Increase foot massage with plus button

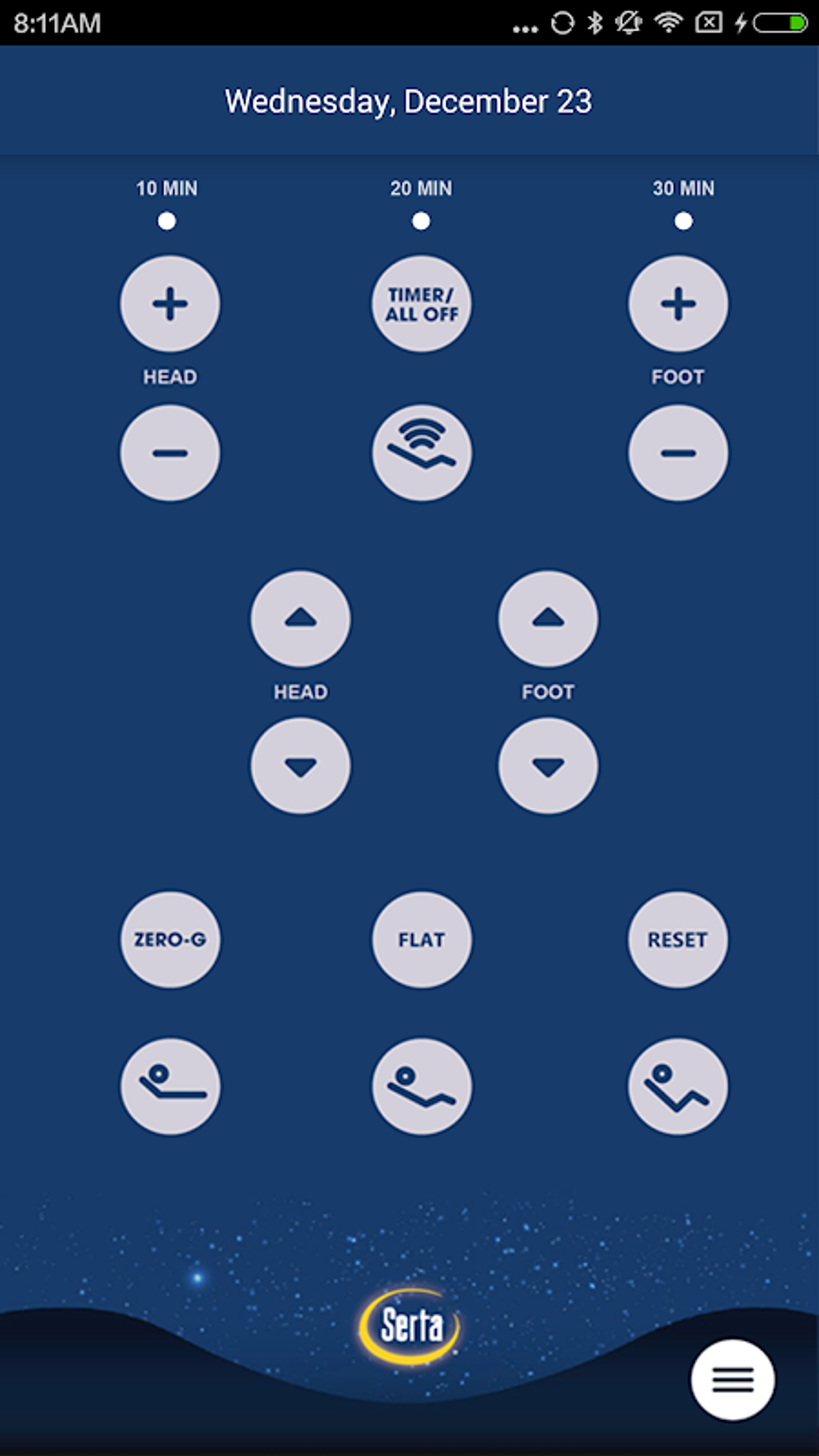(678, 304)
